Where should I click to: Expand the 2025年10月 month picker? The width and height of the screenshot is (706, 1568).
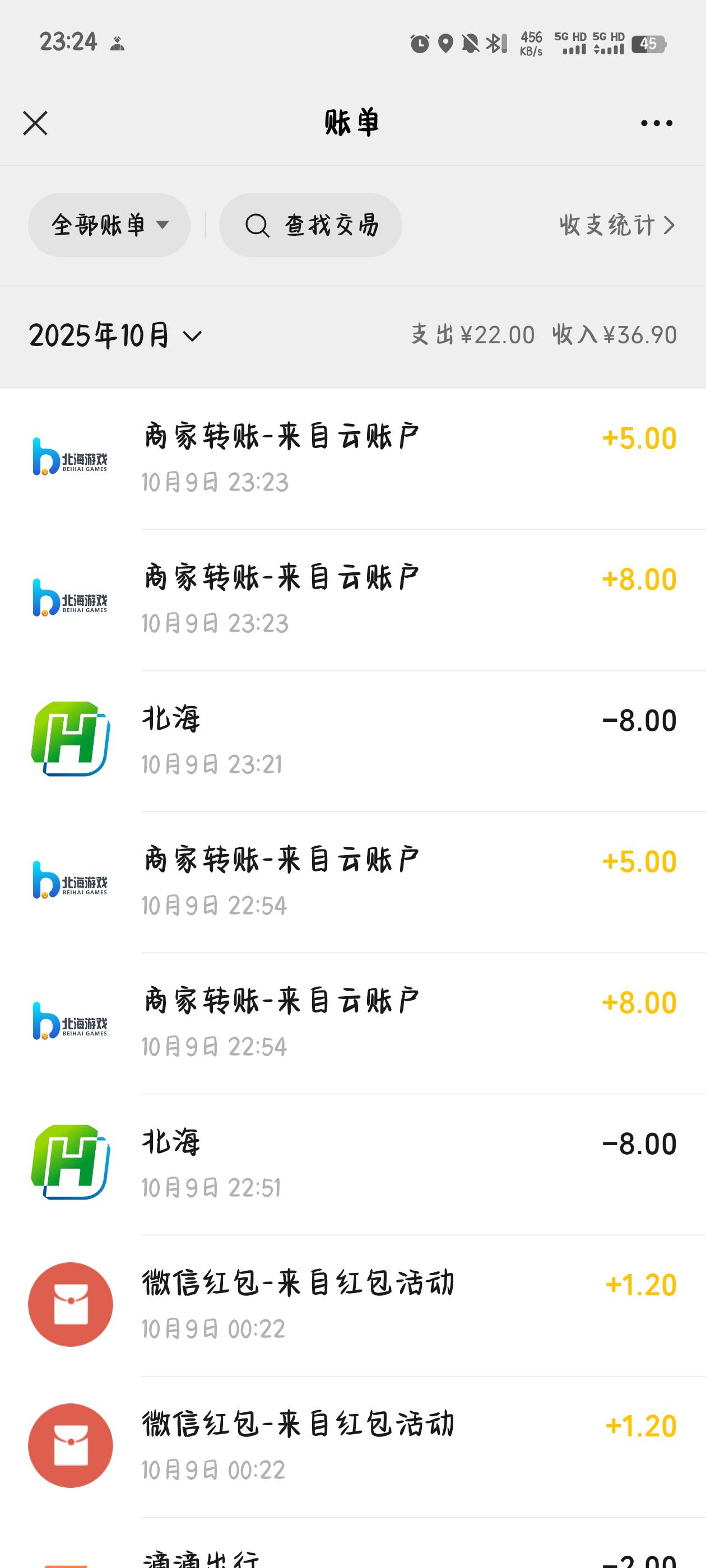[116, 336]
